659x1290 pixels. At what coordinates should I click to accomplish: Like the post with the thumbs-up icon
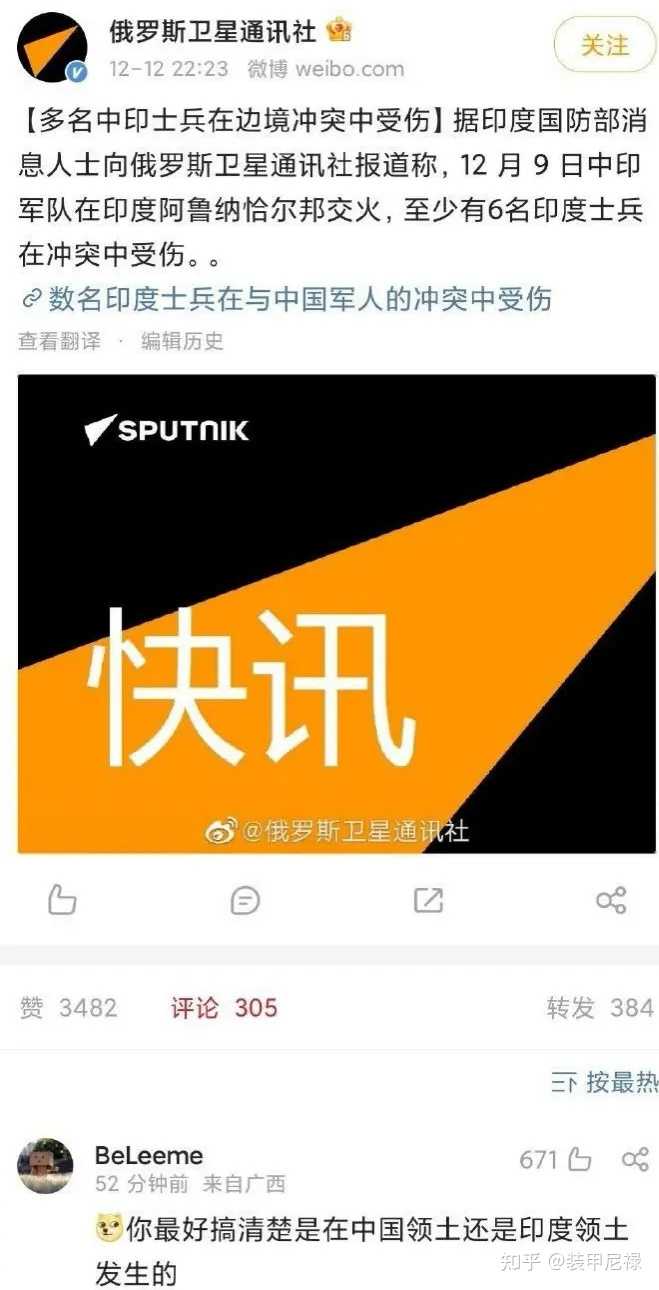click(x=62, y=899)
